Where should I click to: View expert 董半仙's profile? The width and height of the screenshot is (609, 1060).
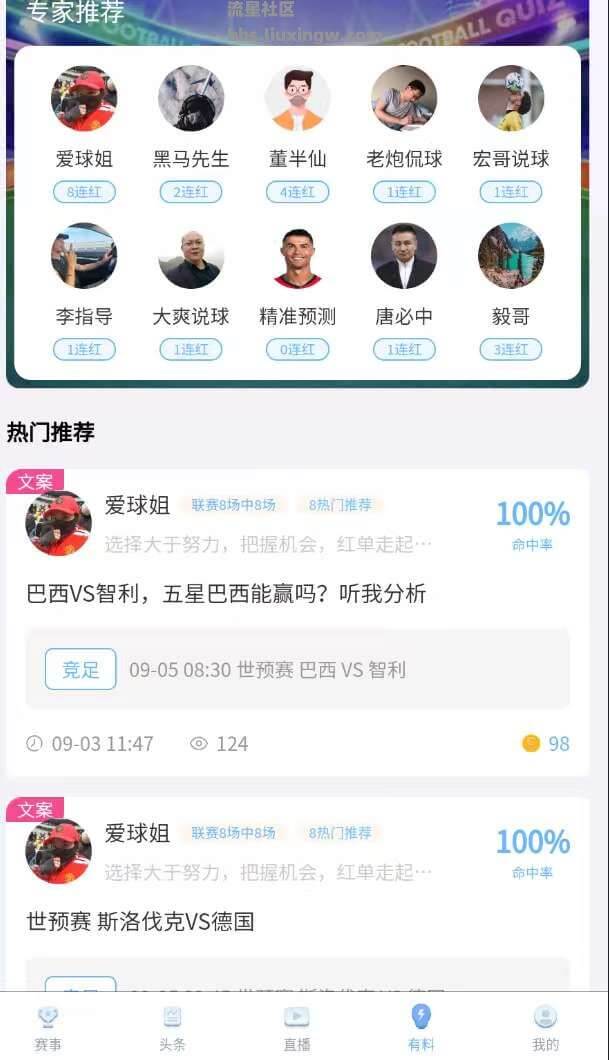(x=297, y=100)
